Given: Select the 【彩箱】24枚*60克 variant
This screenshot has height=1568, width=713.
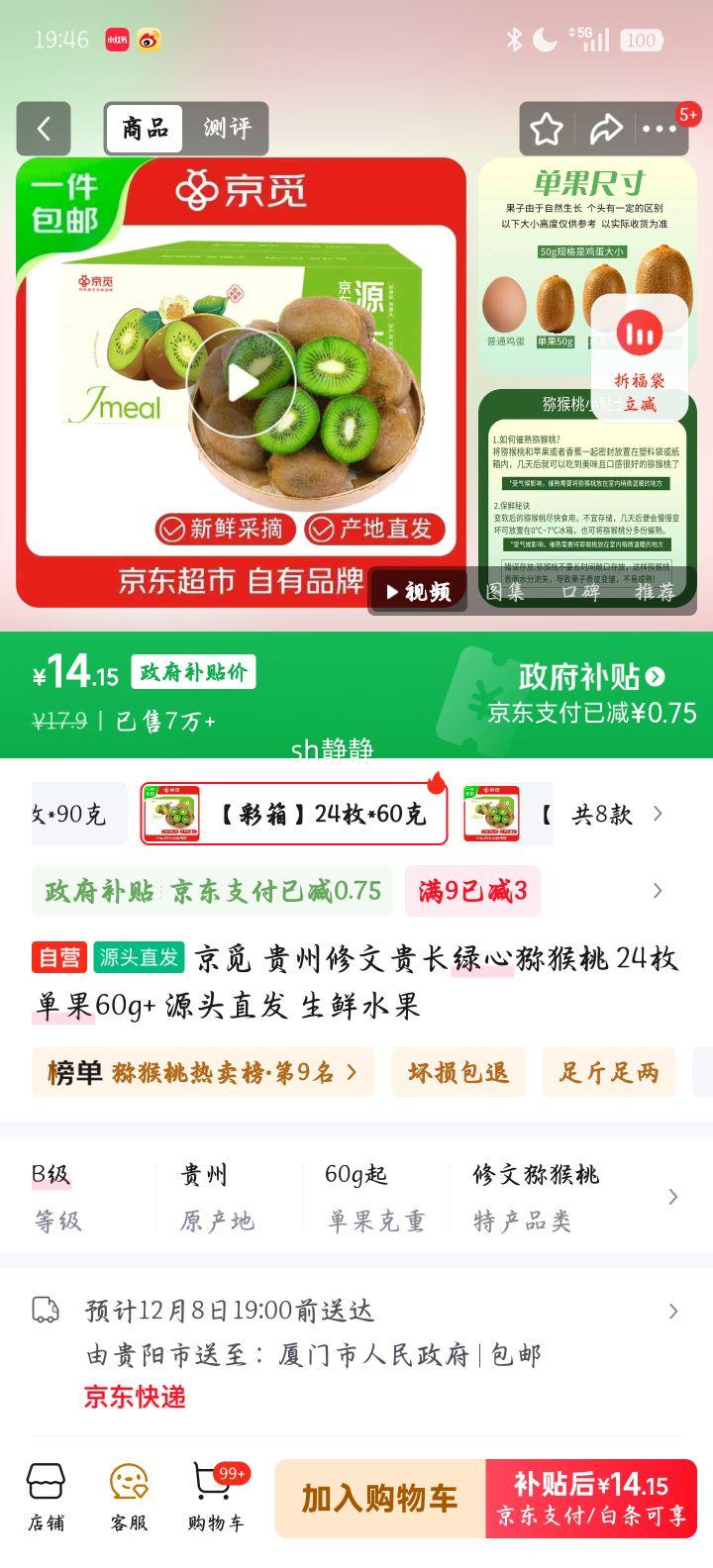Looking at the screenshot, I should (294, 813).
